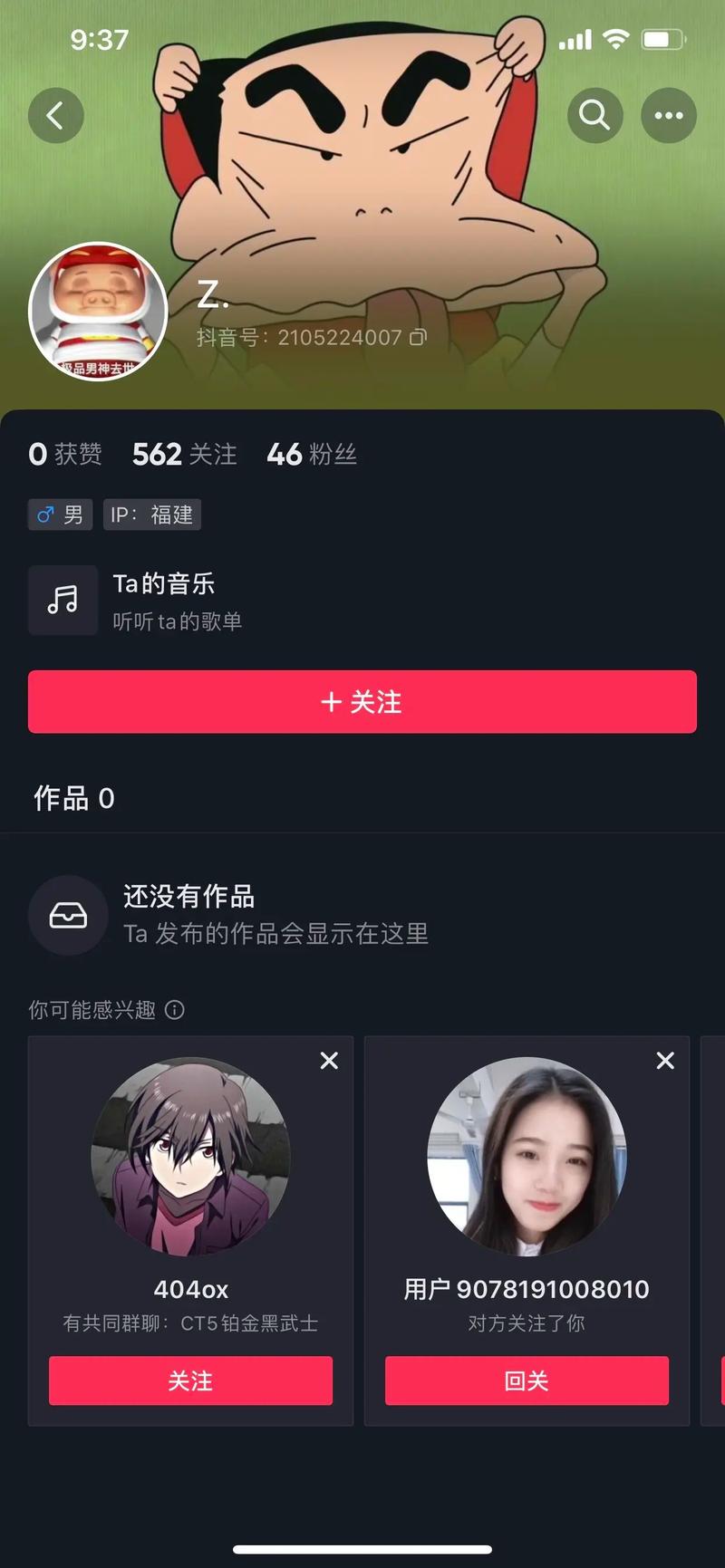This screenshot has width=725, height=1568.
Task: Open the 46 粉丝 followers list
Action: 312,454
